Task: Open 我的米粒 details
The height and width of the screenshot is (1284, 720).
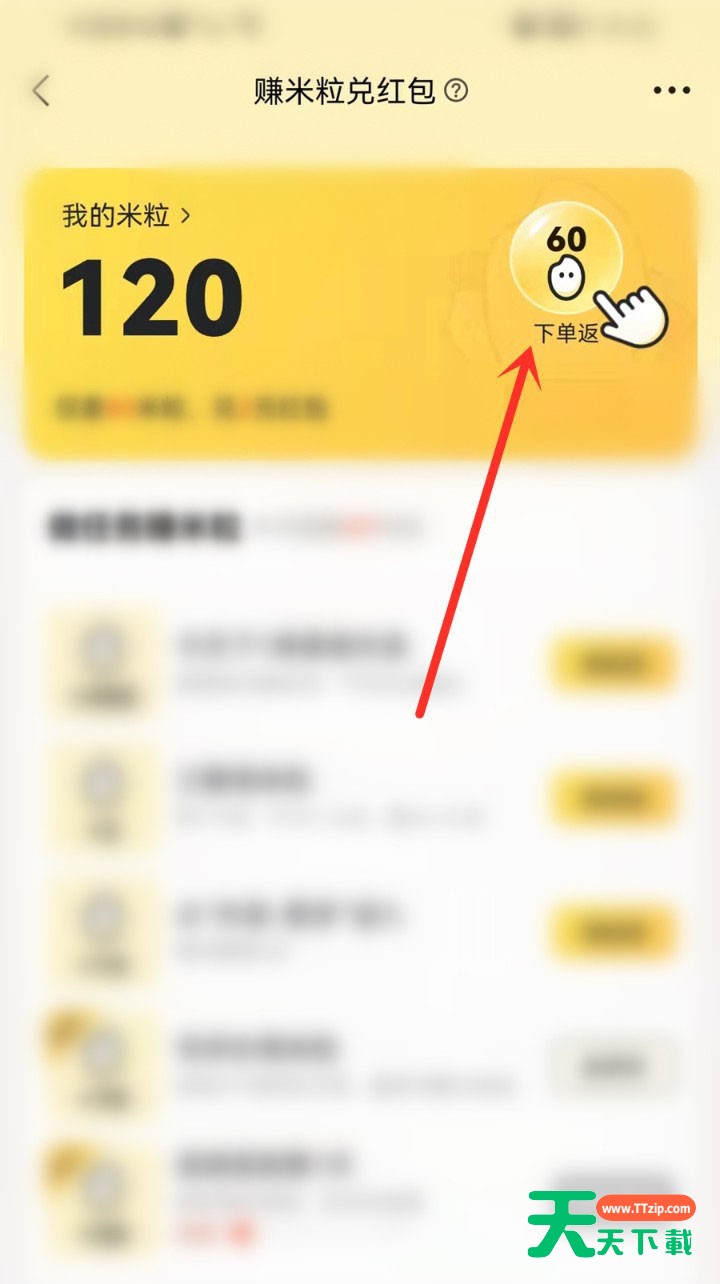Action: tap(126, 215)
